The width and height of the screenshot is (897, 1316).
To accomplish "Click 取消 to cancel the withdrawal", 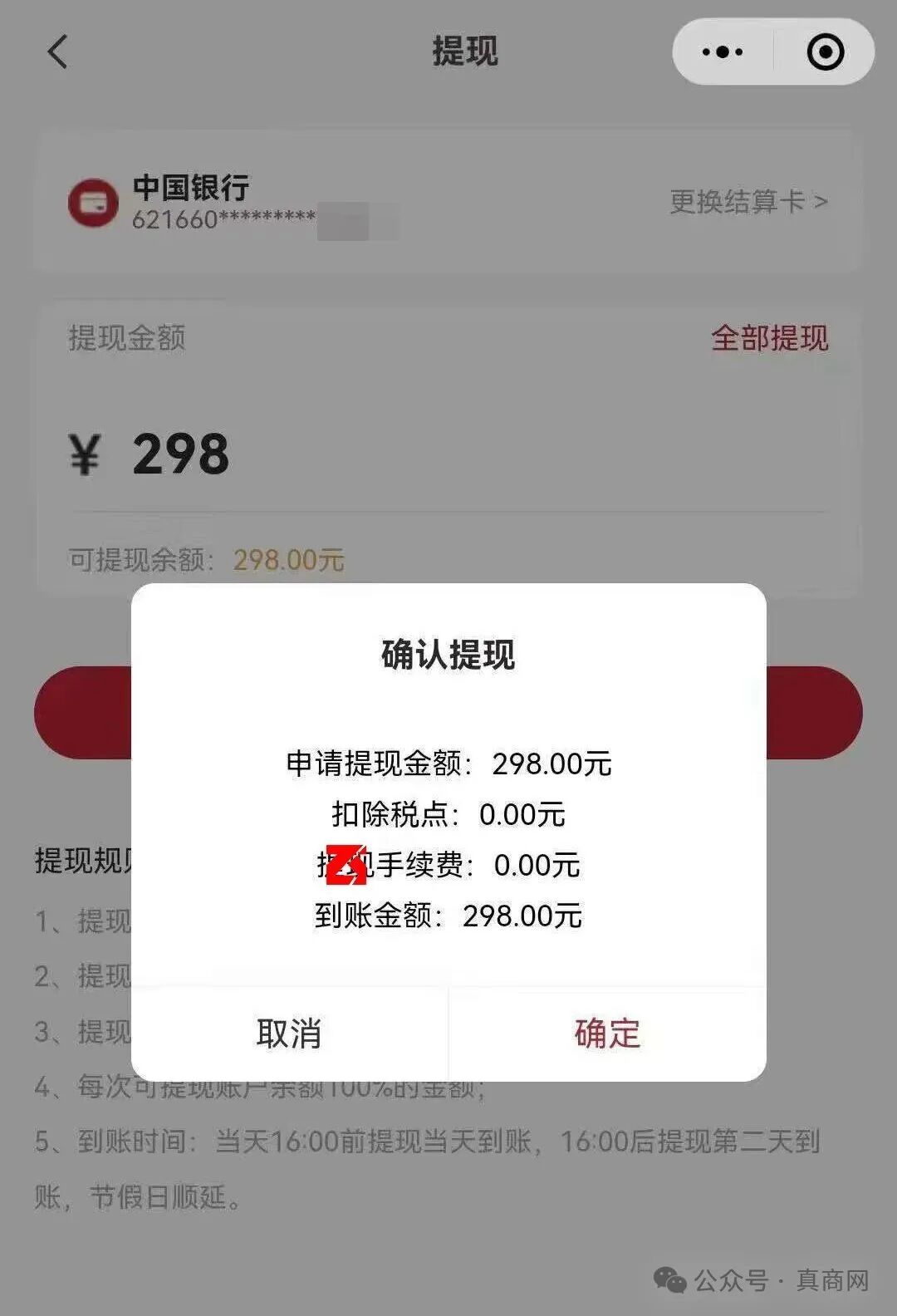I will (x=289, y=1033).
